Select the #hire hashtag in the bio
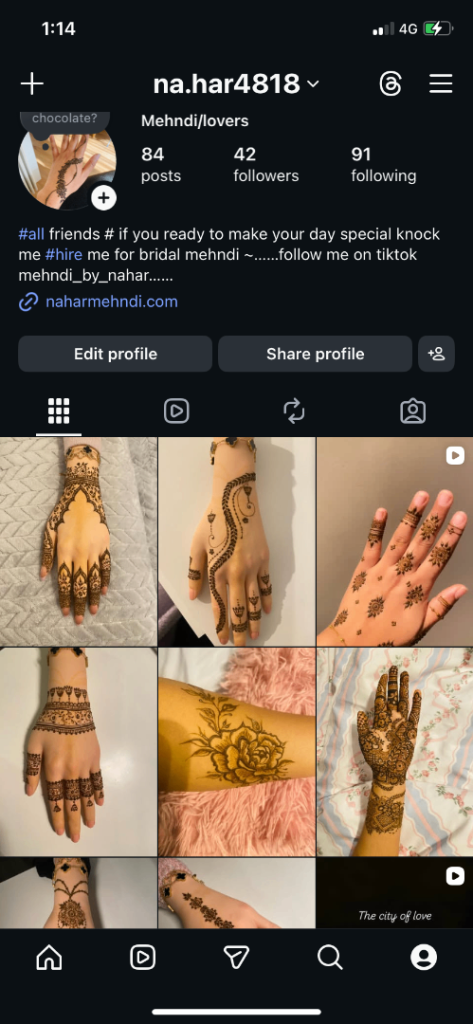 tap(62, 255)
